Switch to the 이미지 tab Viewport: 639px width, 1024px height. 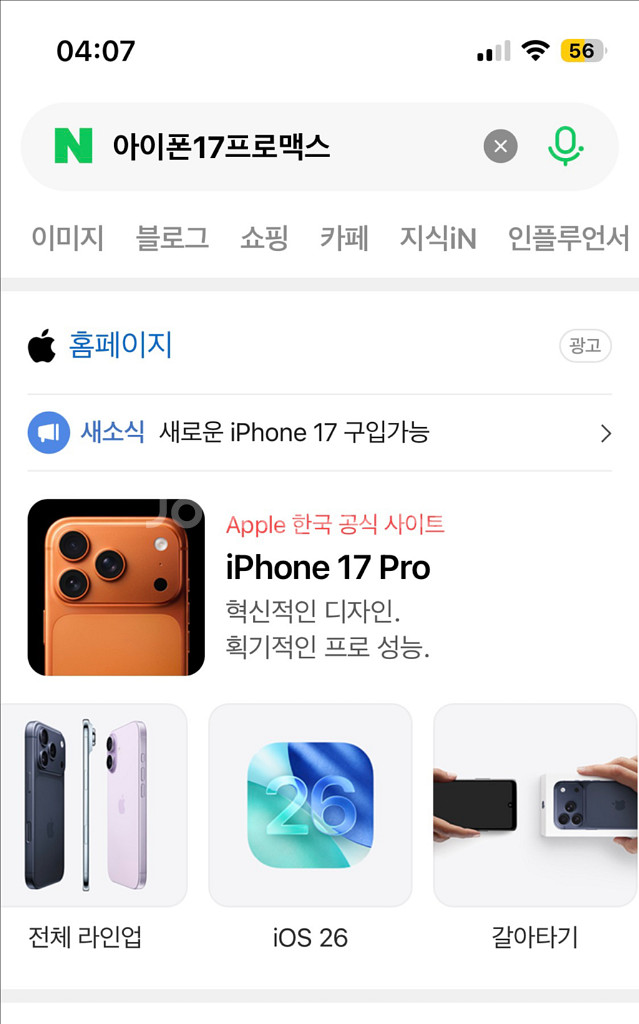[68, 238]
